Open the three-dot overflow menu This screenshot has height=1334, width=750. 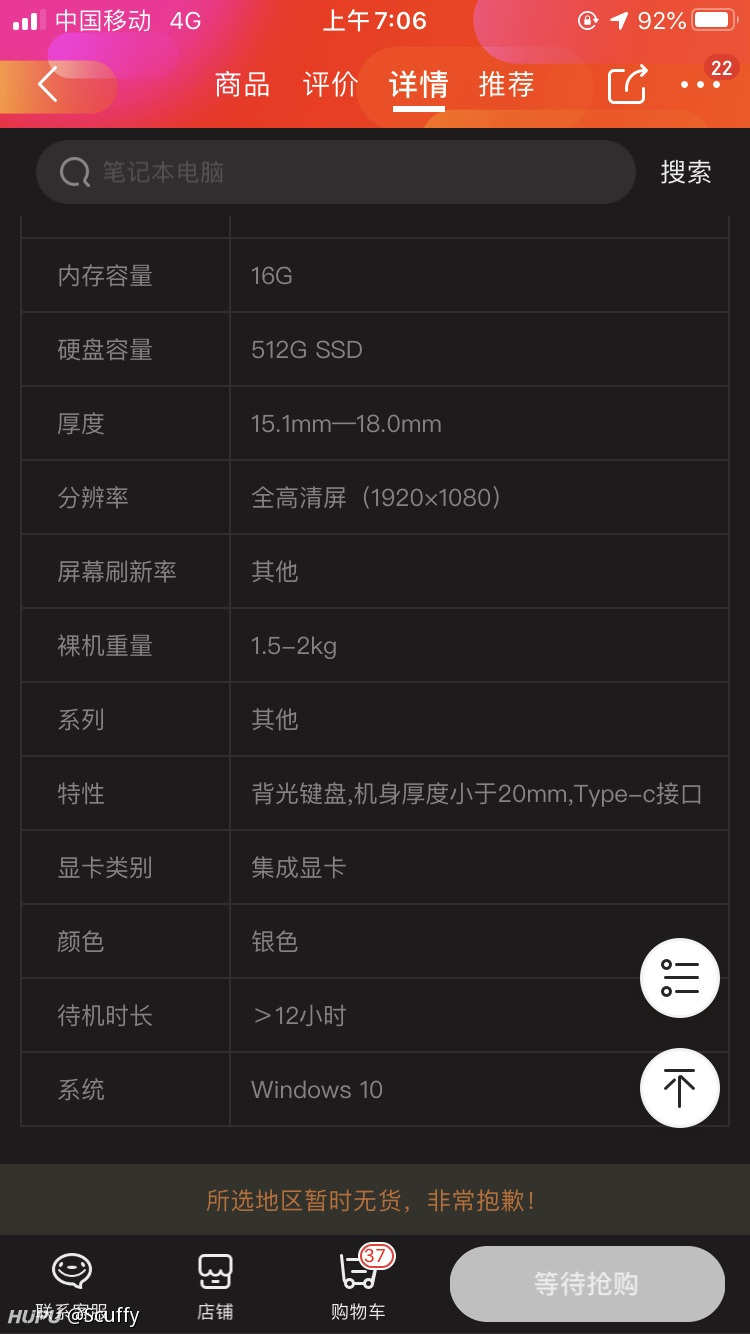(x=701, y=85)
